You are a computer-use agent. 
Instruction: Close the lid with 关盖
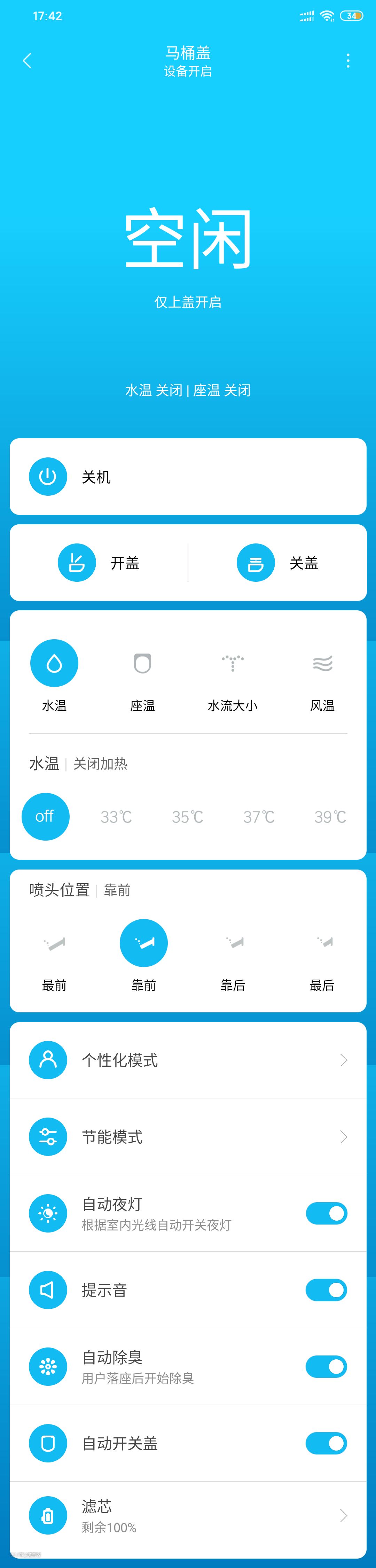(256, 562)
